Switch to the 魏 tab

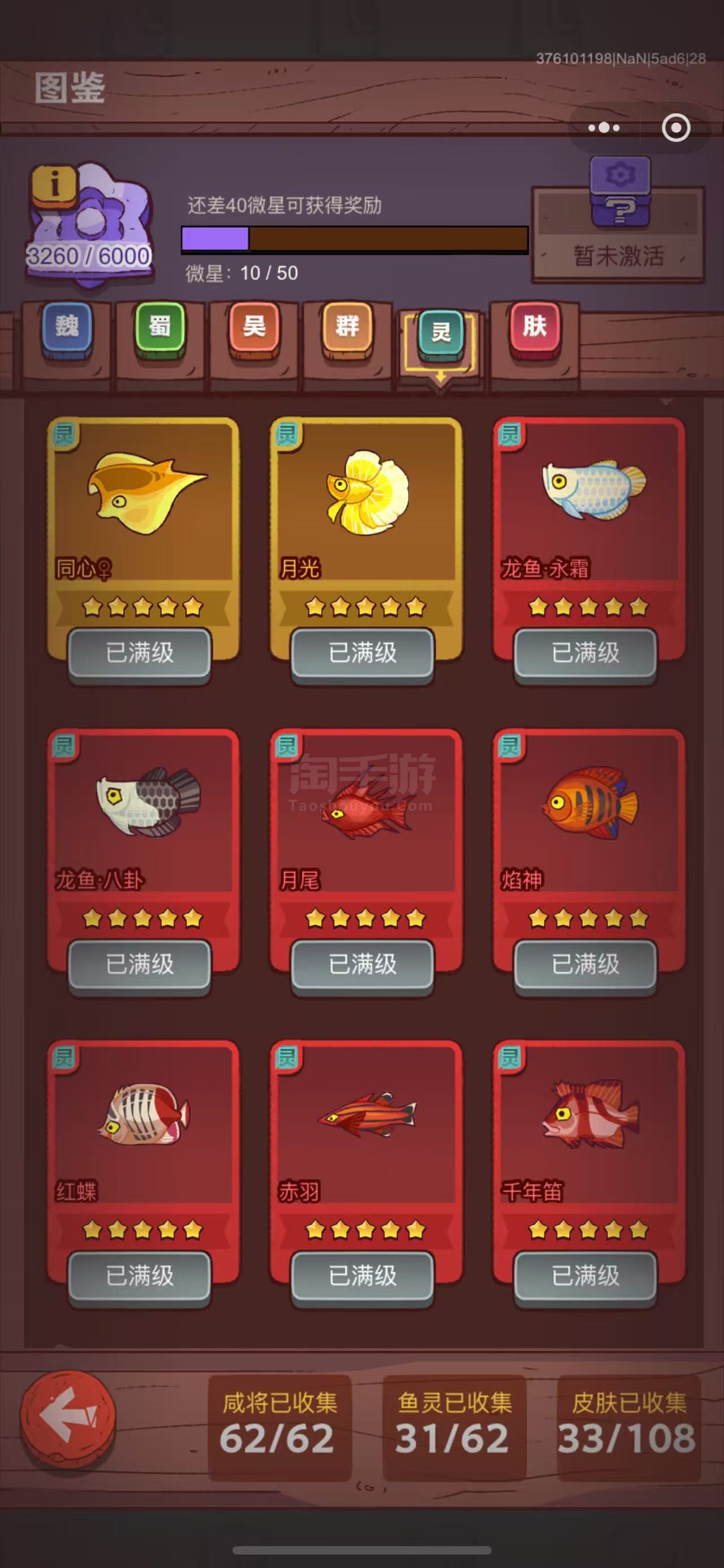(x=67, y=330)
